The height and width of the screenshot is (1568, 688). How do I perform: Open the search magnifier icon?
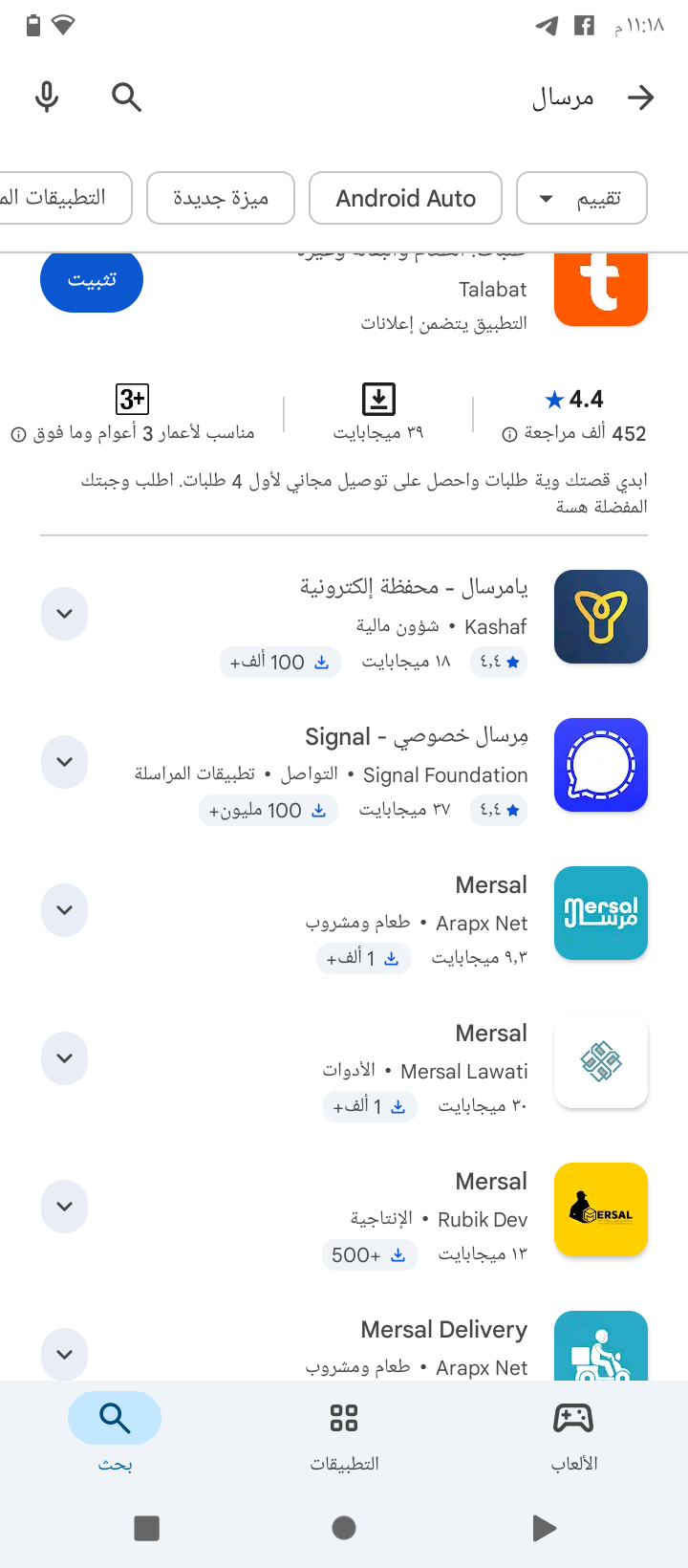click(x=126, y=98)
